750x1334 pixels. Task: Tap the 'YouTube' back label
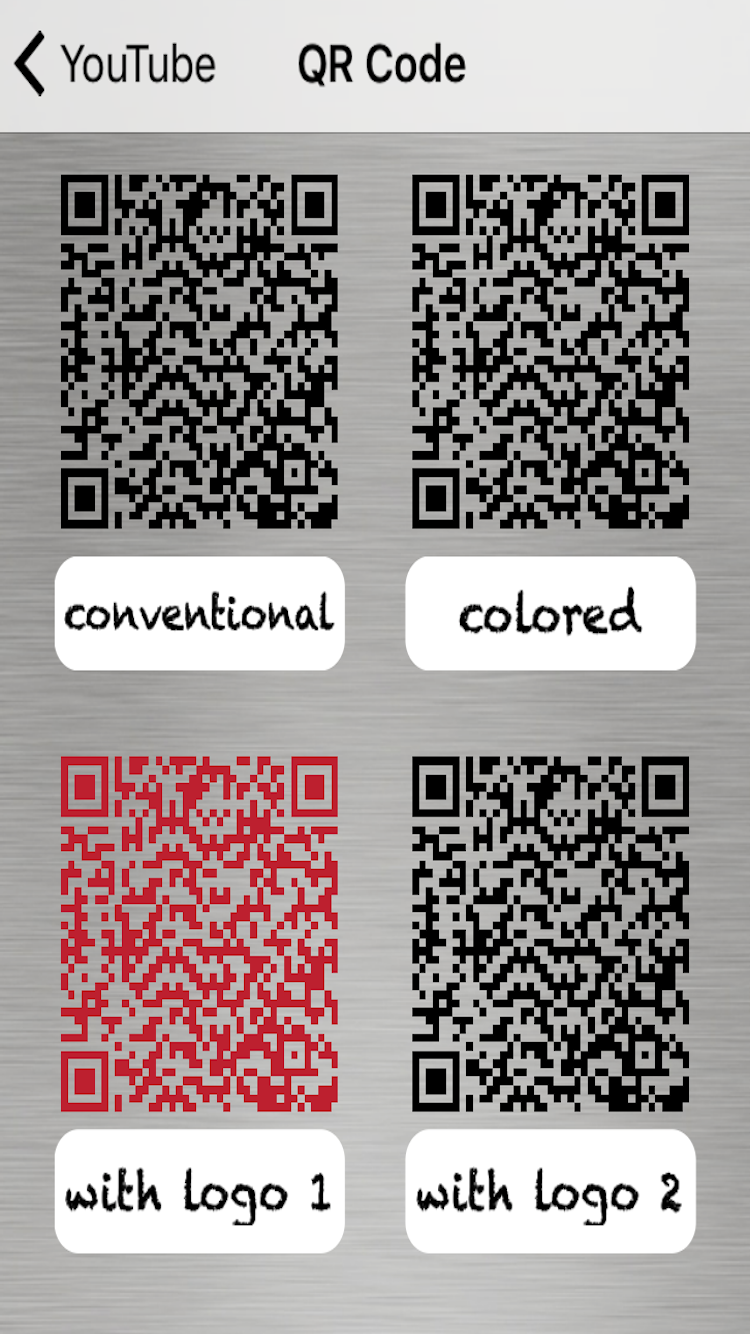138,64
